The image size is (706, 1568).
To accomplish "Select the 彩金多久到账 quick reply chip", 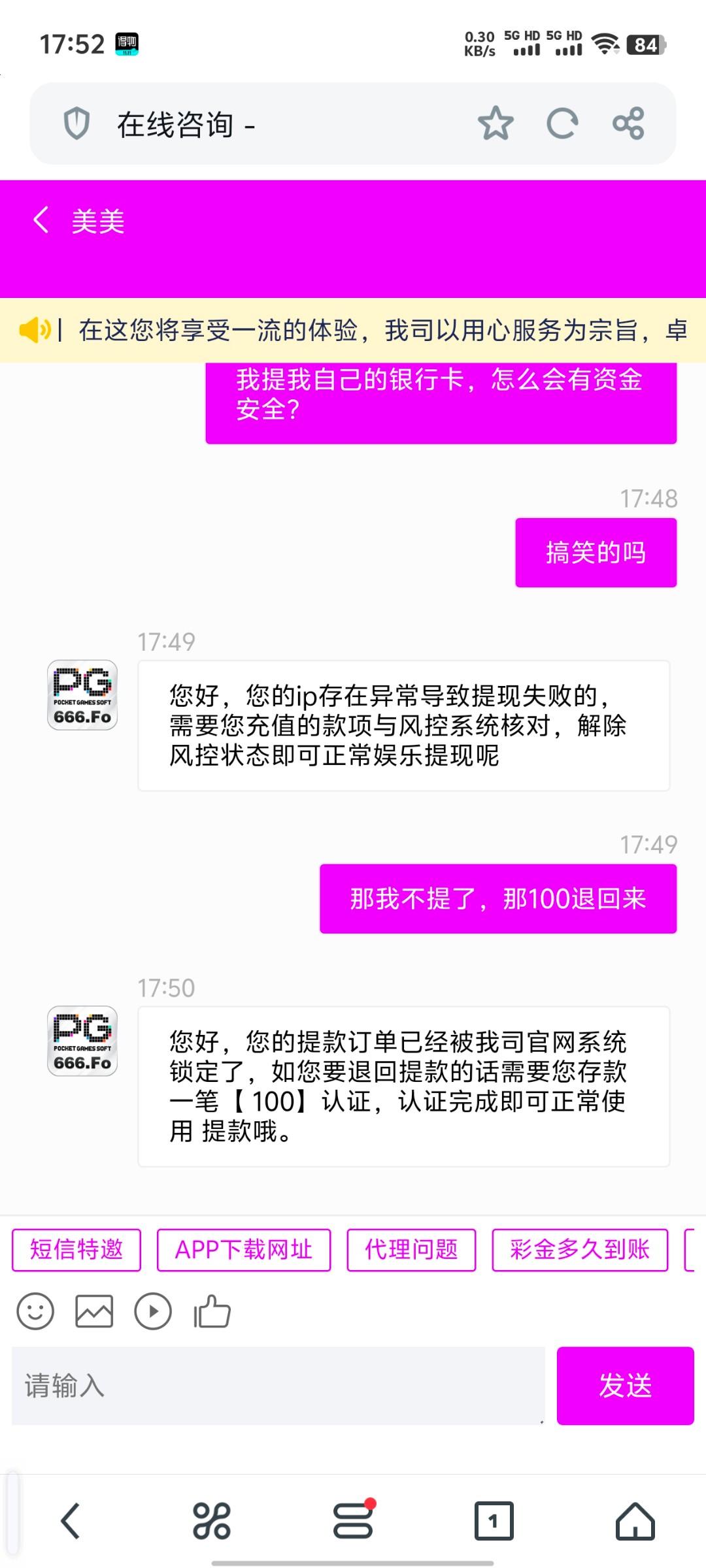I will (580, 1250).
